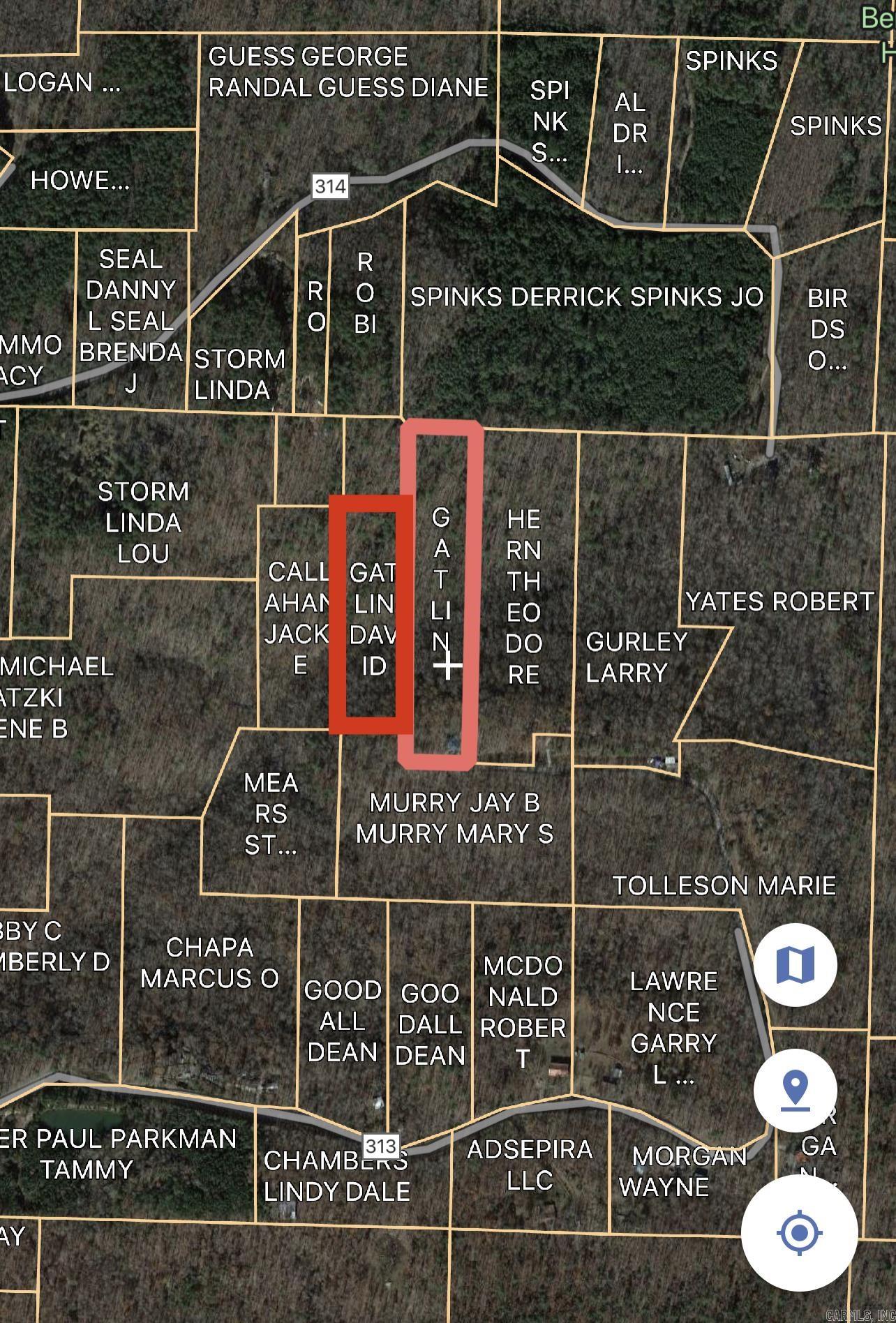Select the Chapa Marcus O parcel
Image resolution: width=896 pixels, height=1323 pixels.
(x=209, y=963)
